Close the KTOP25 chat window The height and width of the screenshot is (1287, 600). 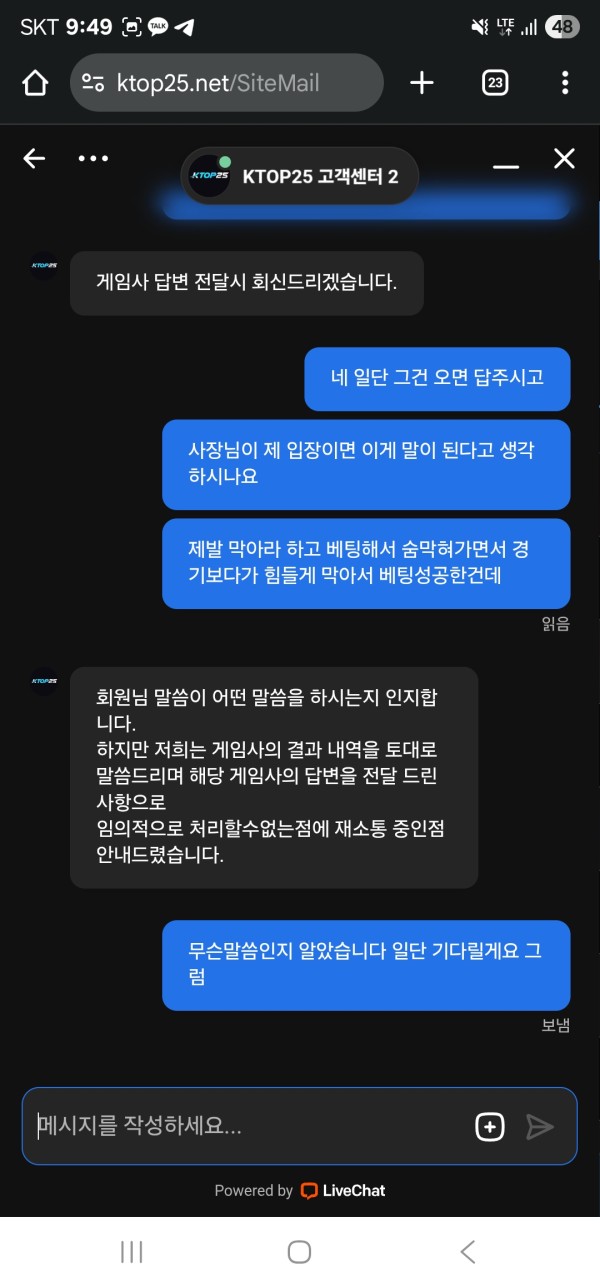pos(564,158)
